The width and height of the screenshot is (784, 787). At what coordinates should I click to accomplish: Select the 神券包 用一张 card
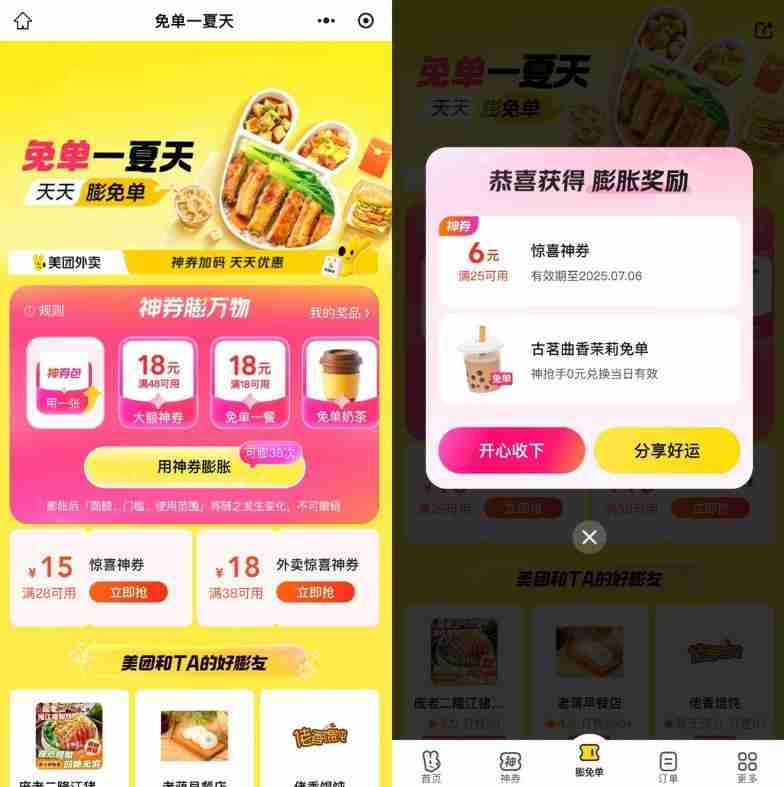coord(65,384)
